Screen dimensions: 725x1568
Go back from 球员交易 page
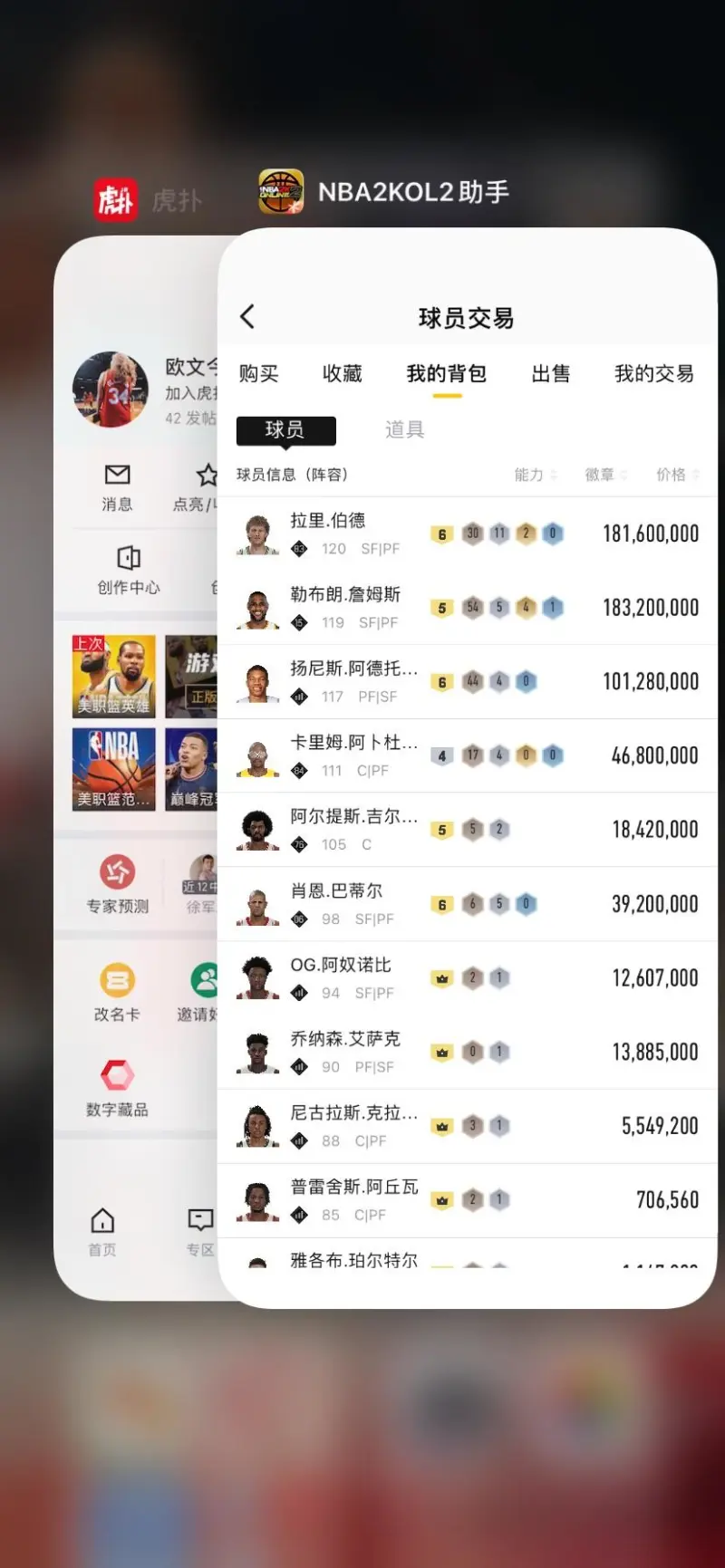[247, 317]
